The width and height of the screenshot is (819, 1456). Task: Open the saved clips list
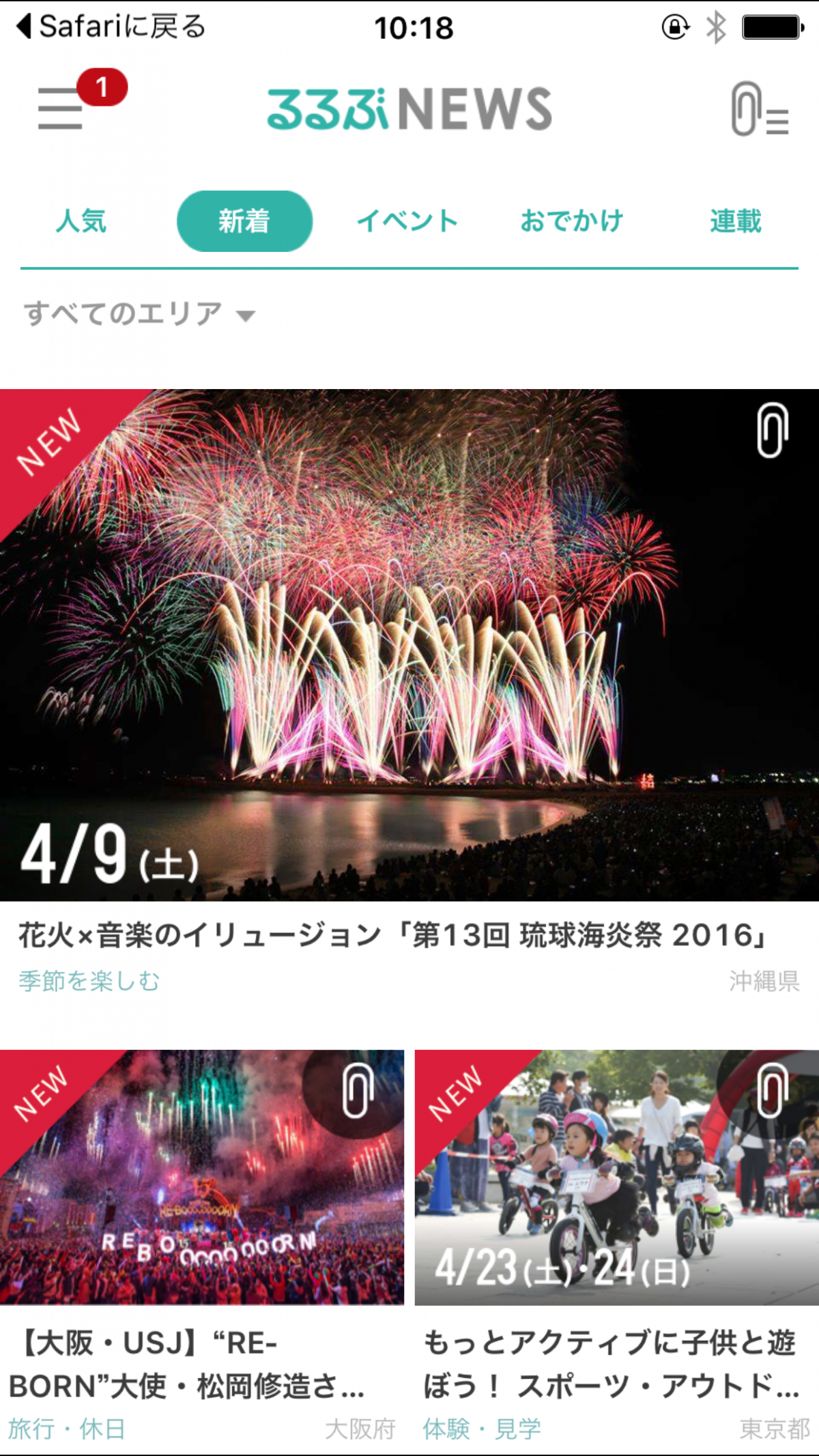(x=759, y=109)
